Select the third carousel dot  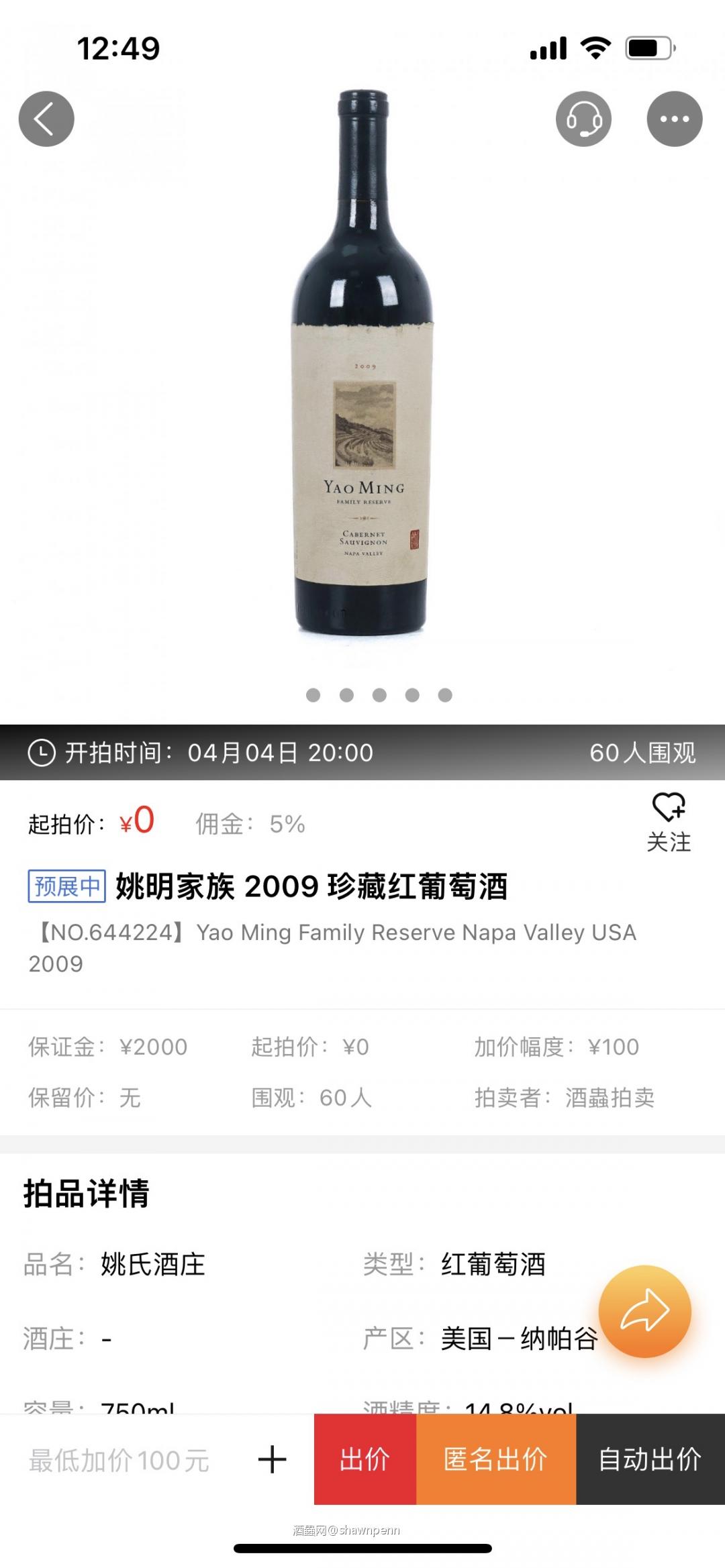[x=379, y=696]
